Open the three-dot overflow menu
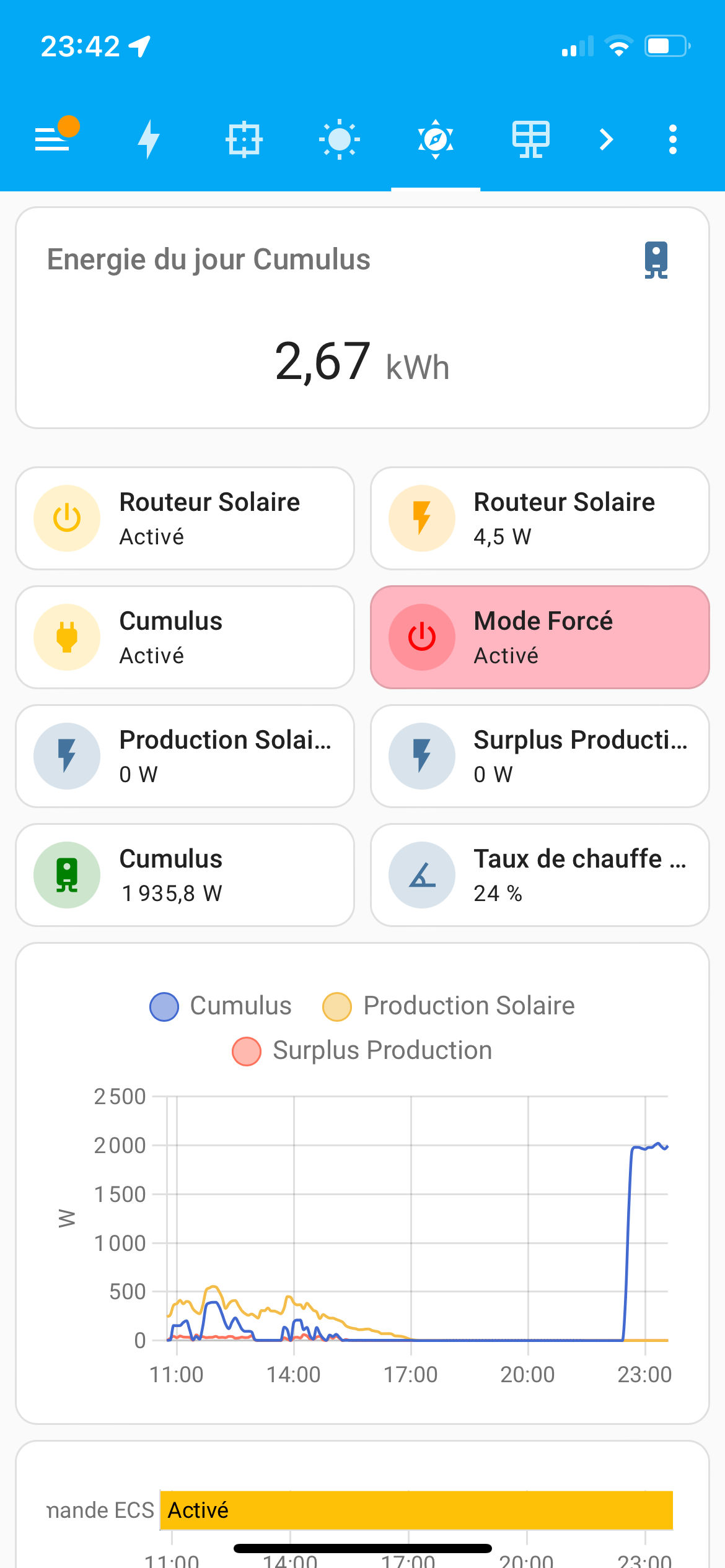This screenshot has height=1568, width=725. pyautogui.click(x=673, y=139)
